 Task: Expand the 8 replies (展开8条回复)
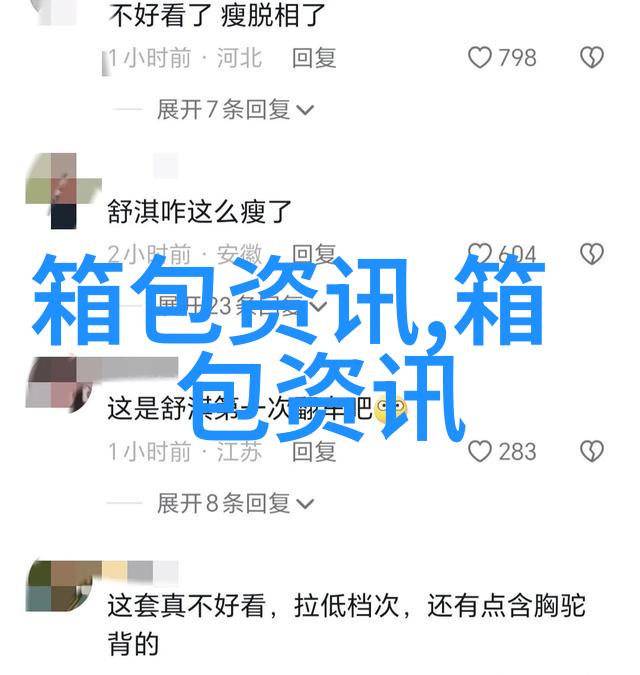[235, 502]
